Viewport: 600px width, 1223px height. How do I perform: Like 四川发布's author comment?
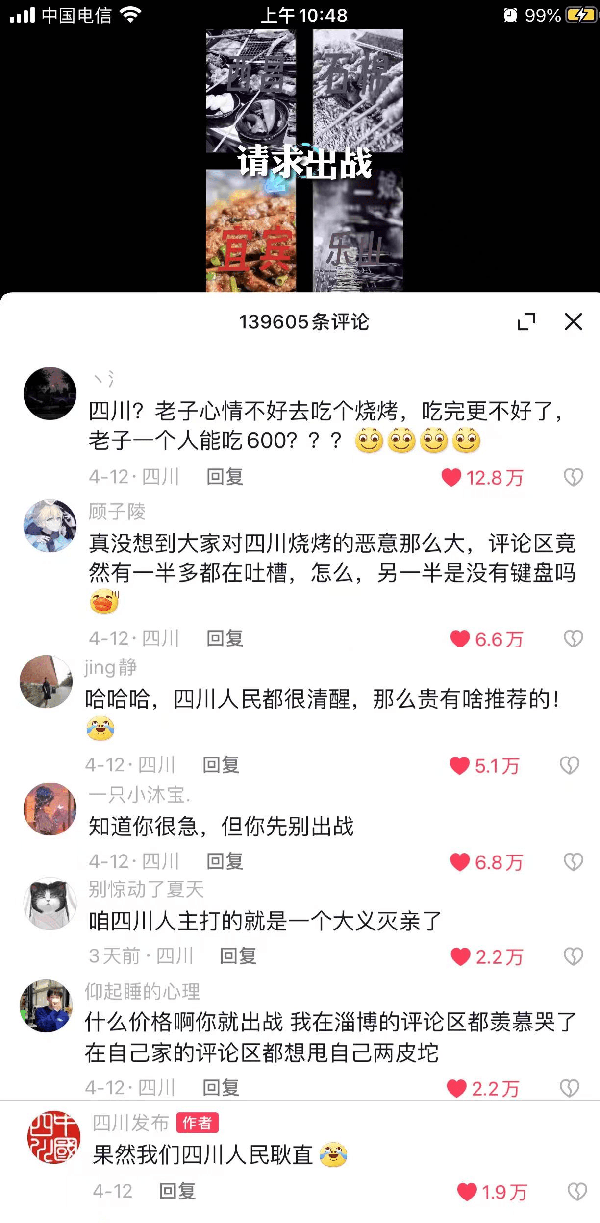[x=466, y=1192]
